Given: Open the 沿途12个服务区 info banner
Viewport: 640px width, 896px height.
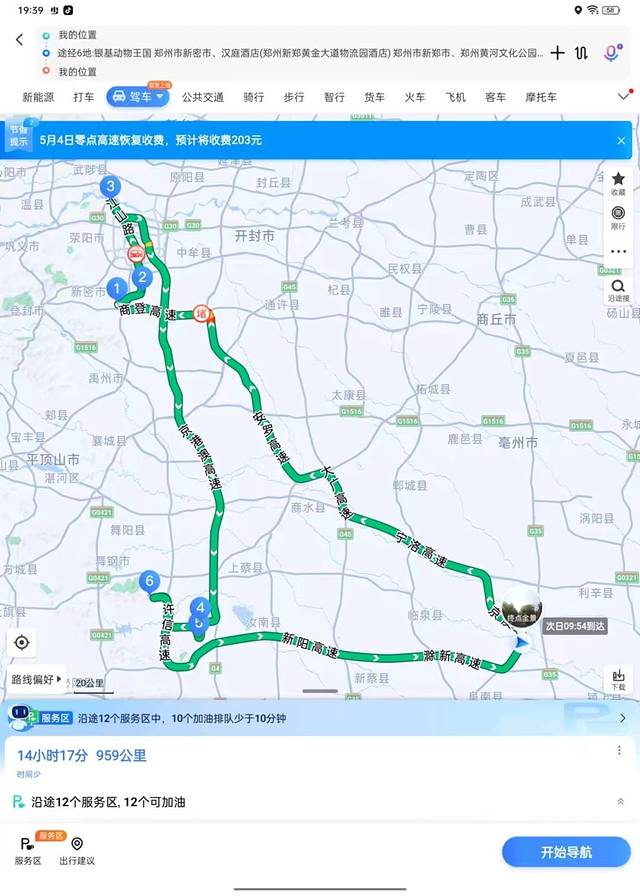Looking at the screenshot, I should pos(320,717).
